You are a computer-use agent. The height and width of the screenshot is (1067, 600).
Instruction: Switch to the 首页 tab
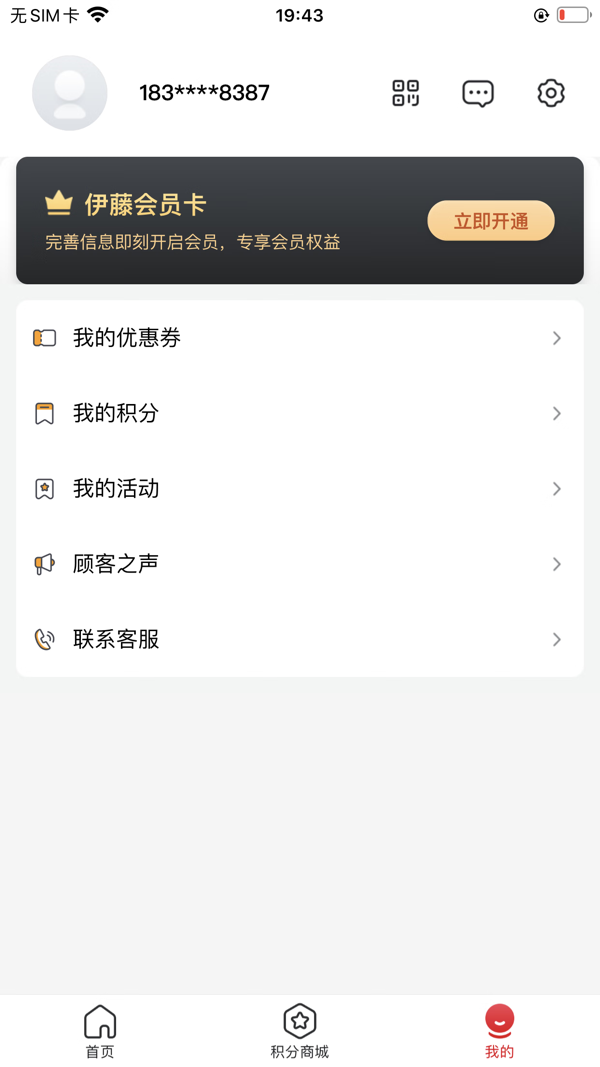(x=100, y=1031)
